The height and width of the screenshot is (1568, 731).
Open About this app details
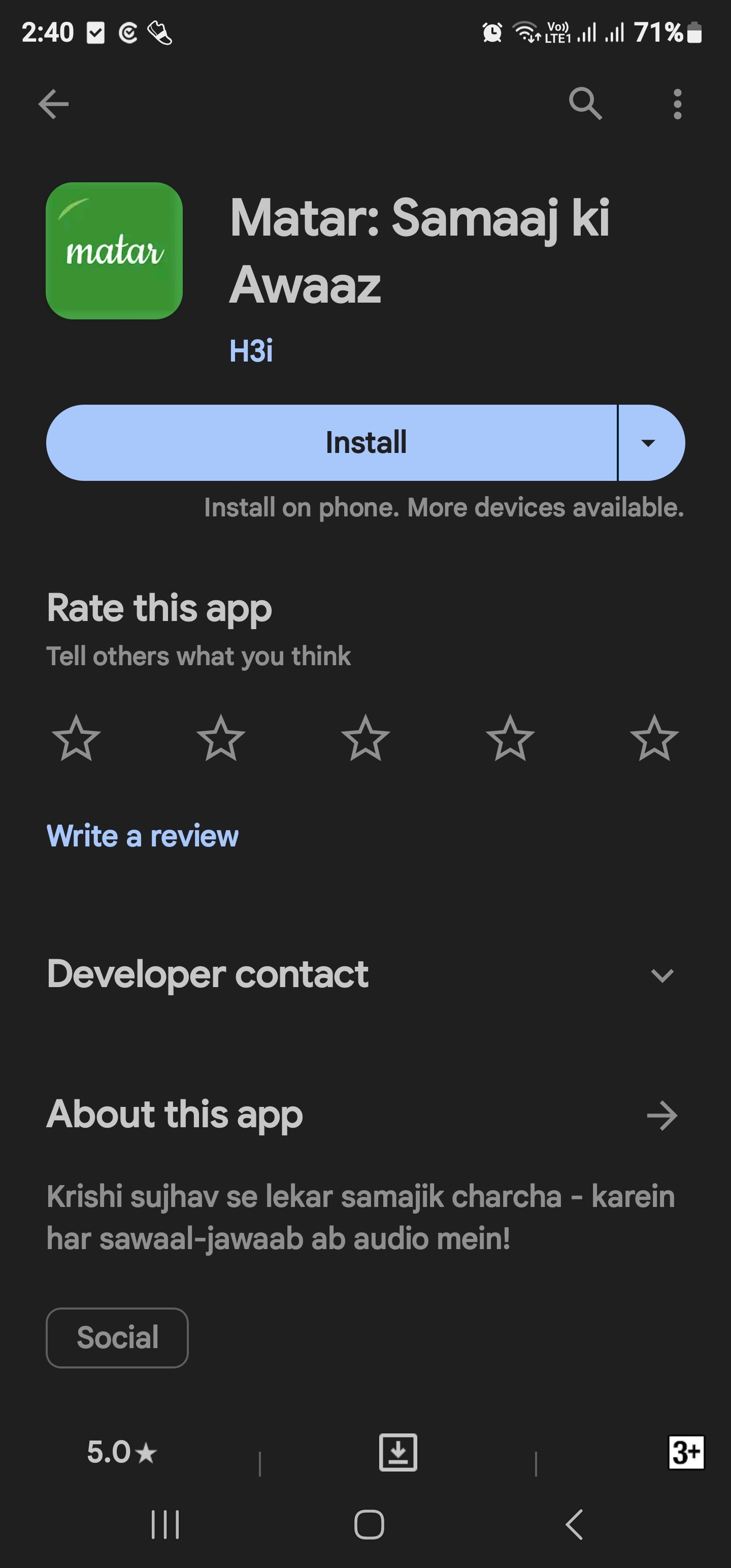point(661,1116)
